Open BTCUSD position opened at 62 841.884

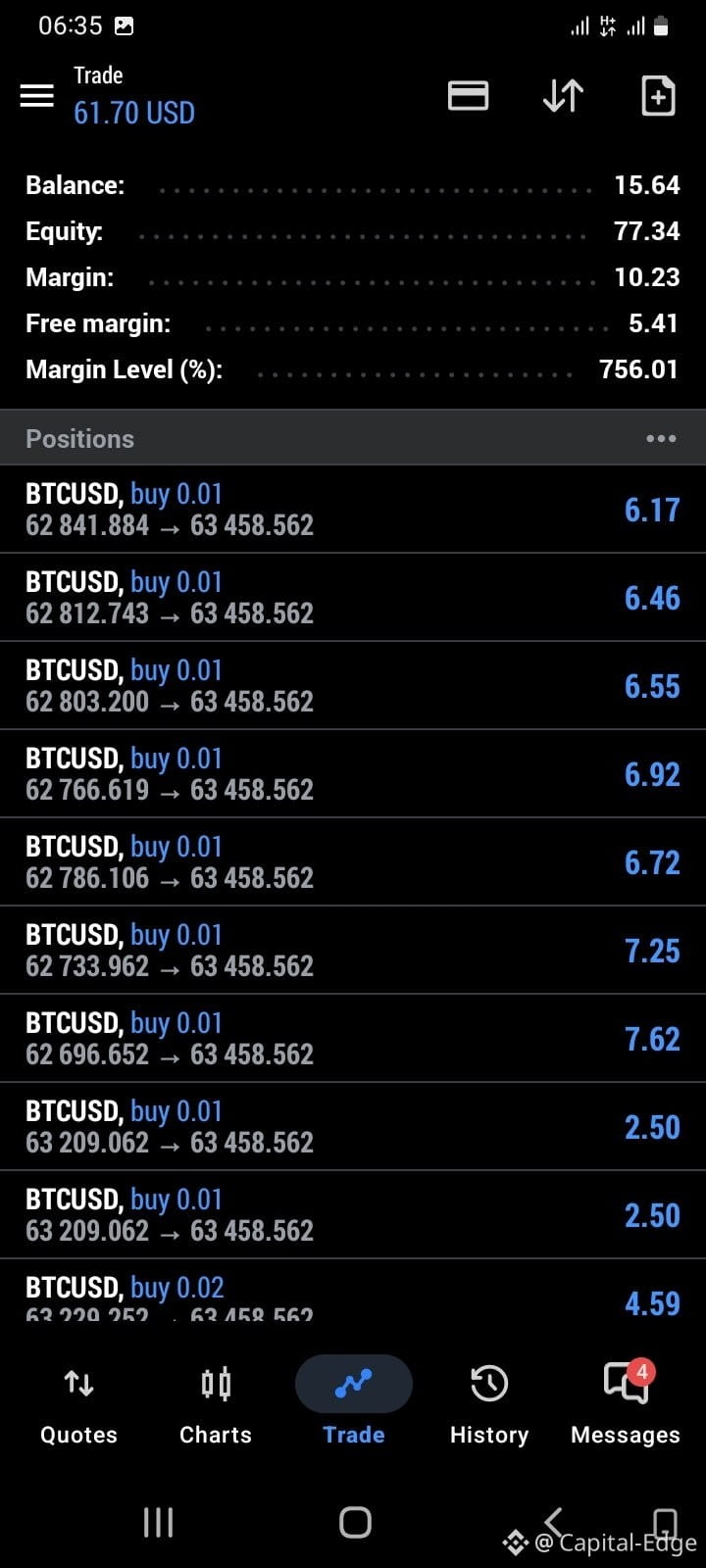click(353, 509)
